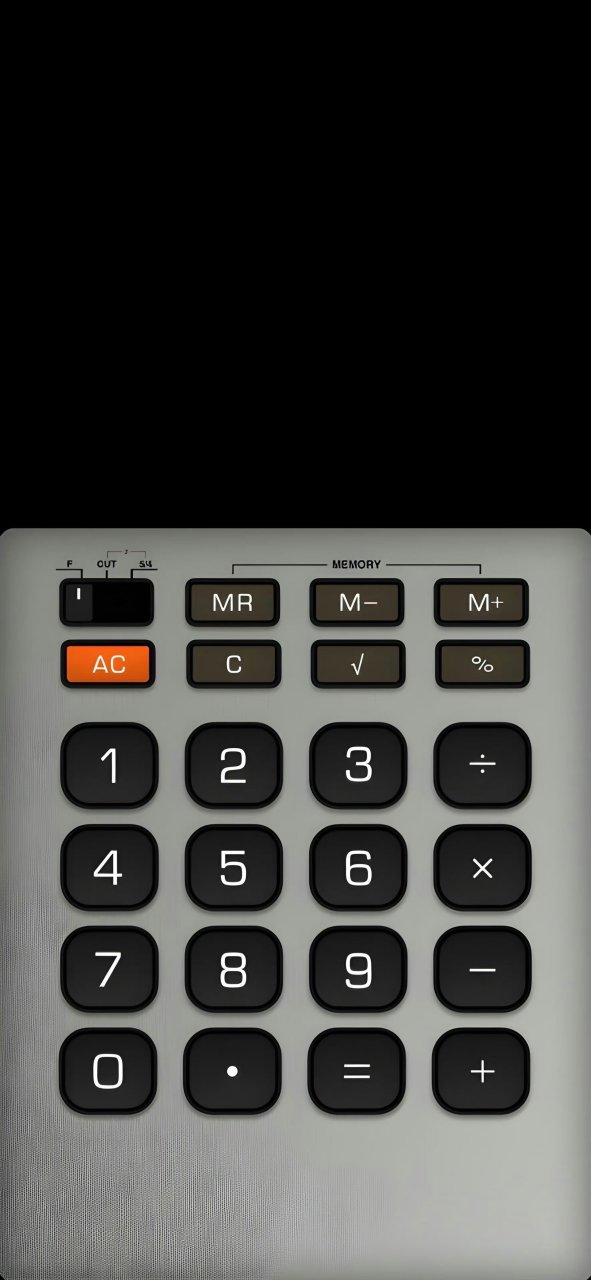Enter the digit 3
Screen dimensions: 591x1280
click(358, 766)
